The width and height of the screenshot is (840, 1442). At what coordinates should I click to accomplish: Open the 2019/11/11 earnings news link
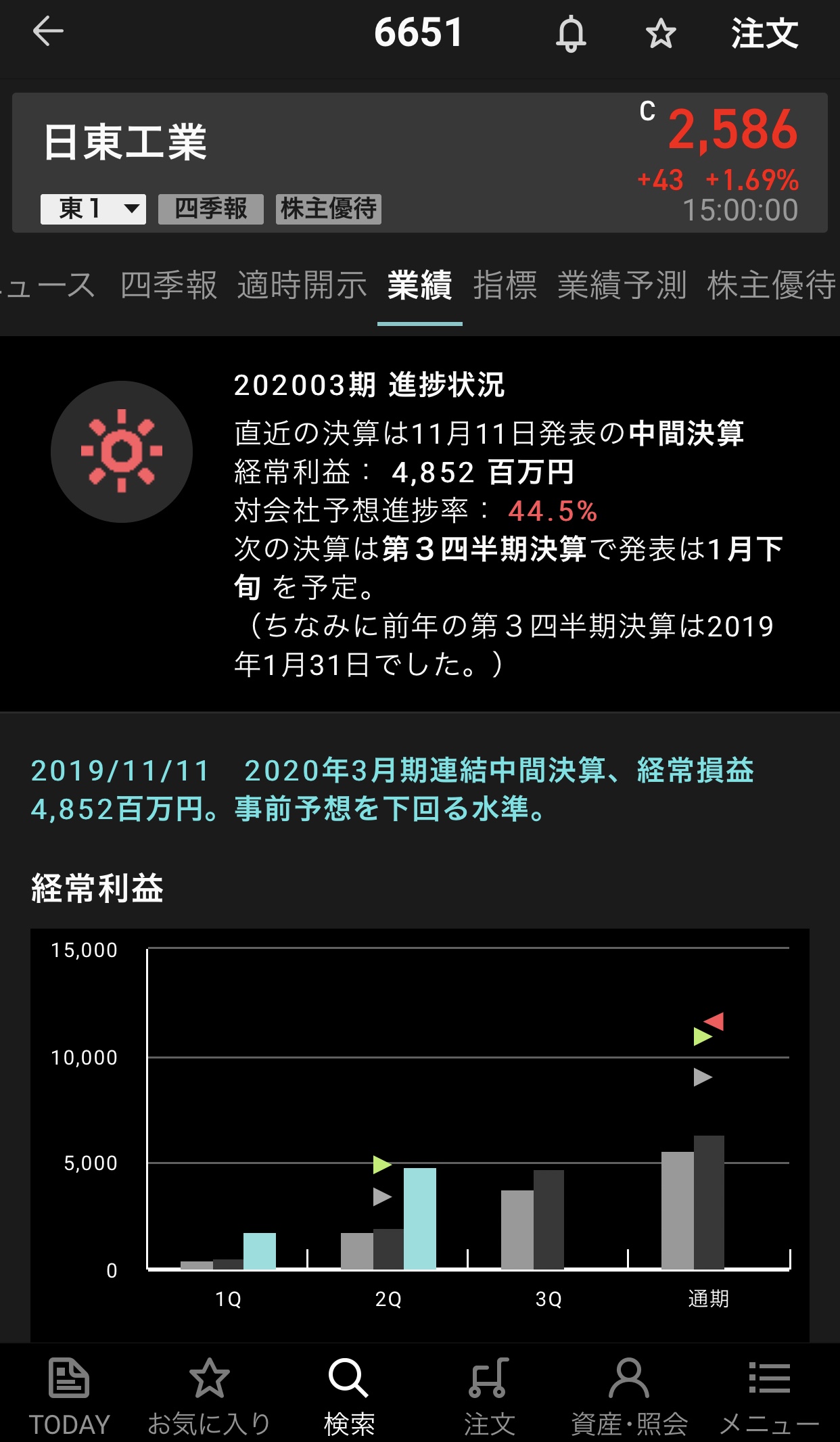pos(392,789)
